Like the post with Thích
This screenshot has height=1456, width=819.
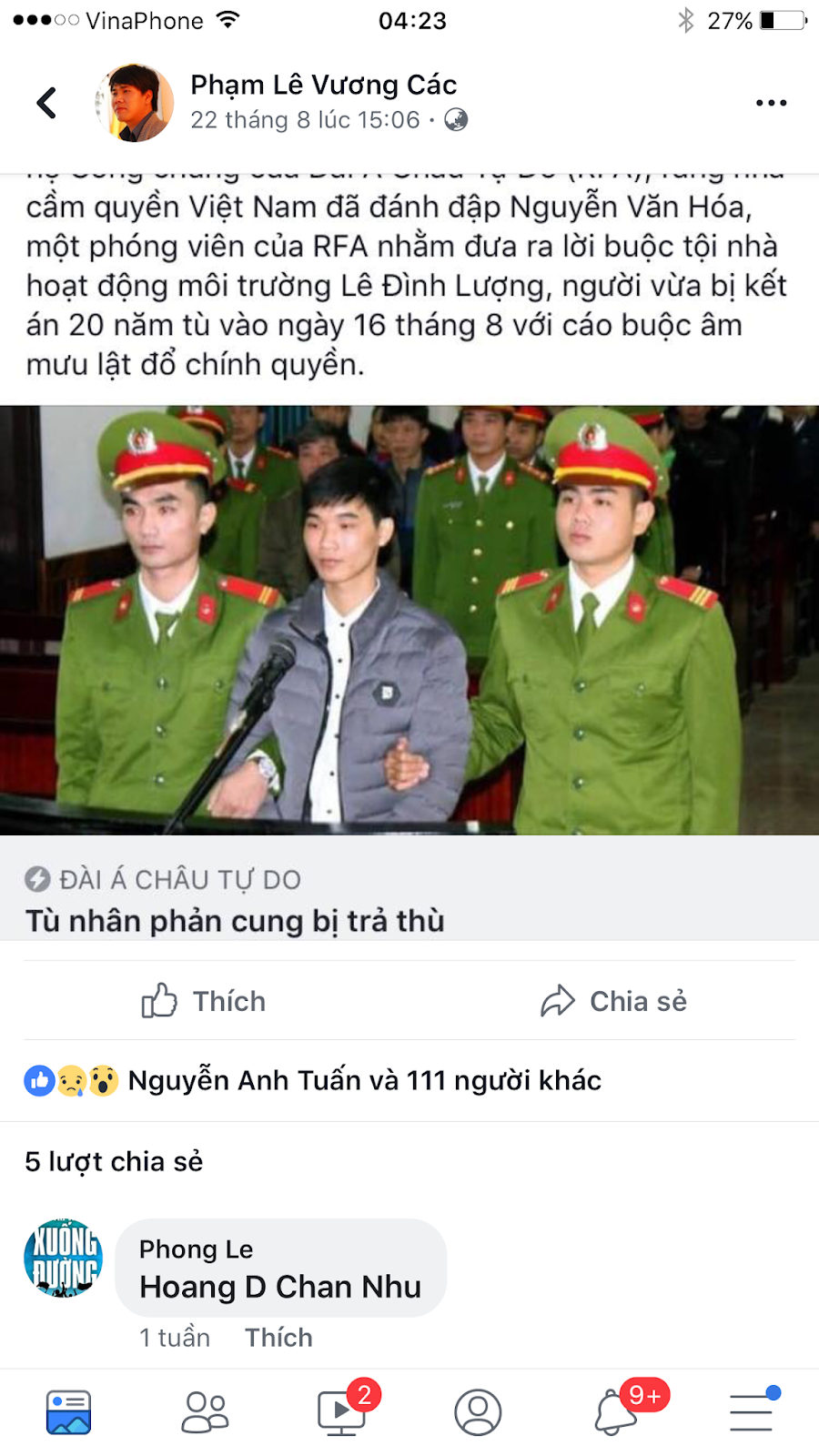tap(205, 1001)
